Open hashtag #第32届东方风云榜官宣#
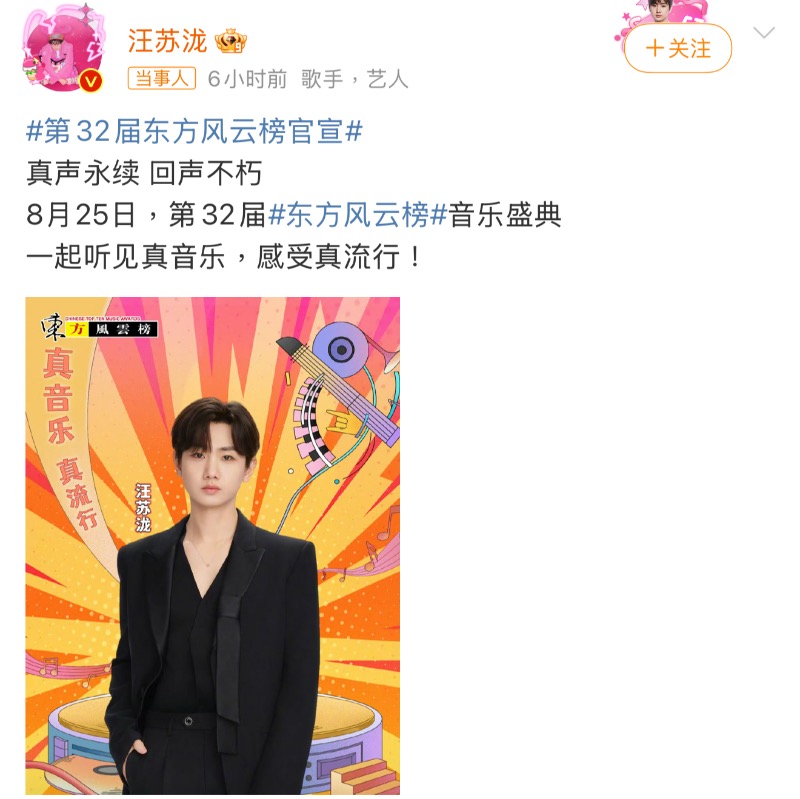This screenshot has width=800, height=799. pyautogui.click(x=194, y=131)
